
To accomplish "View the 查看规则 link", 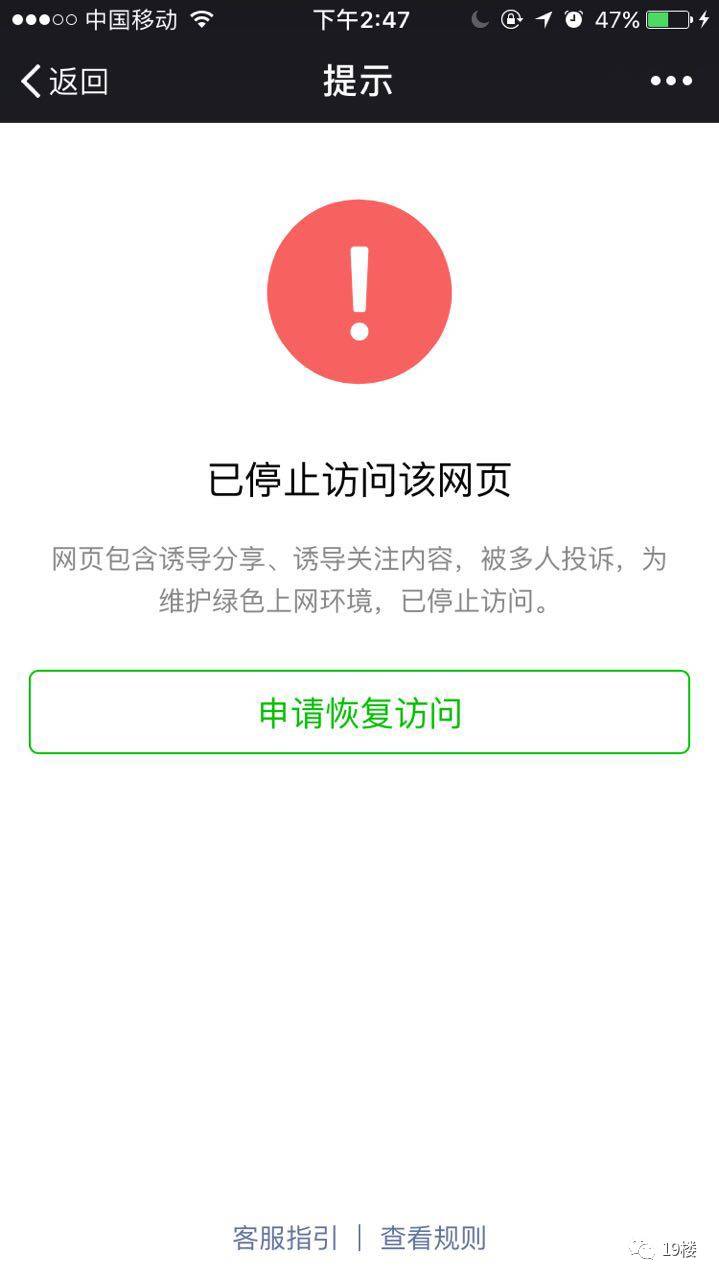I will point(433,1238).
